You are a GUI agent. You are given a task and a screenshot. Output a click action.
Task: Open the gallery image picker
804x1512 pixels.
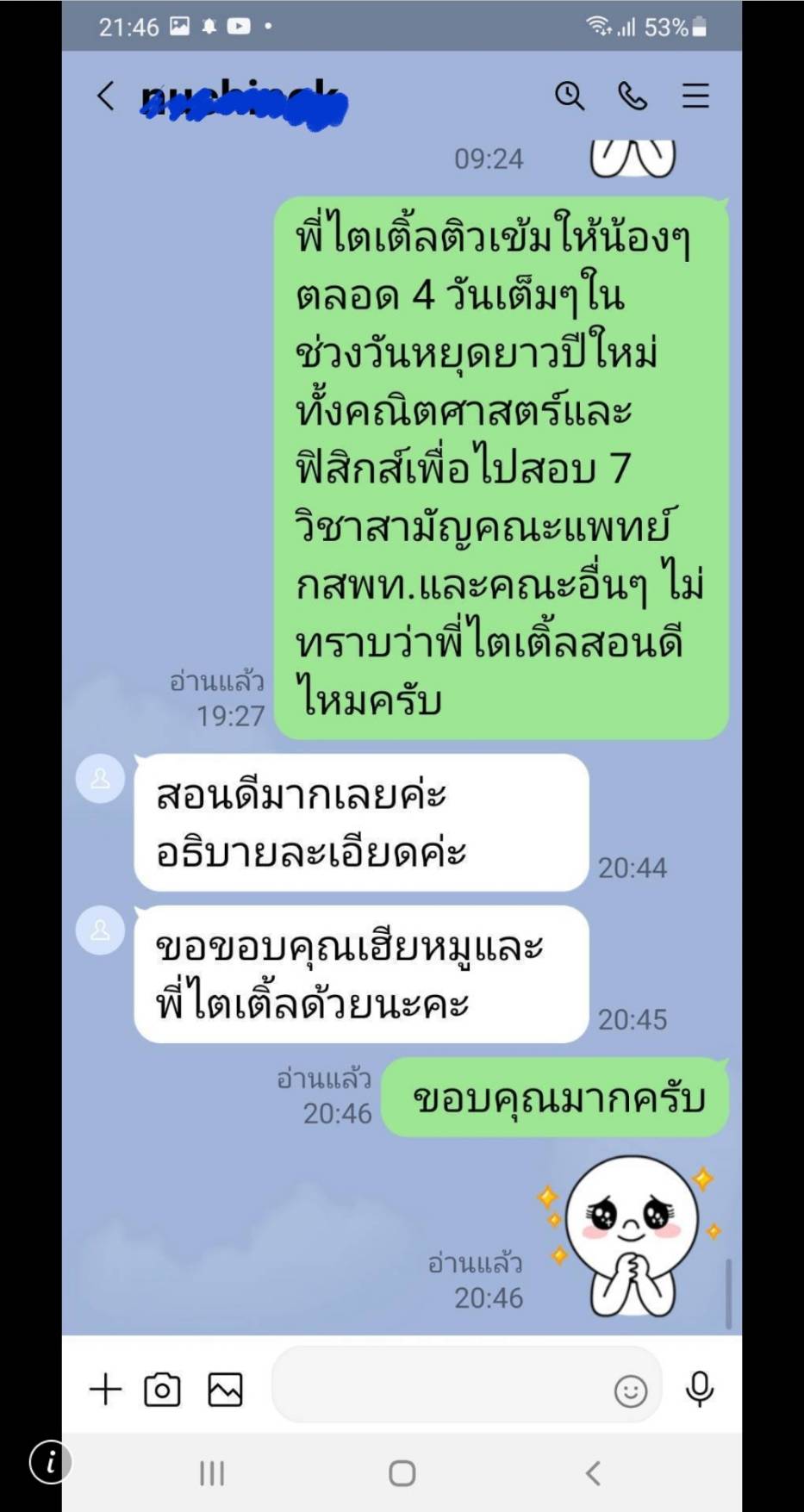225,1390
